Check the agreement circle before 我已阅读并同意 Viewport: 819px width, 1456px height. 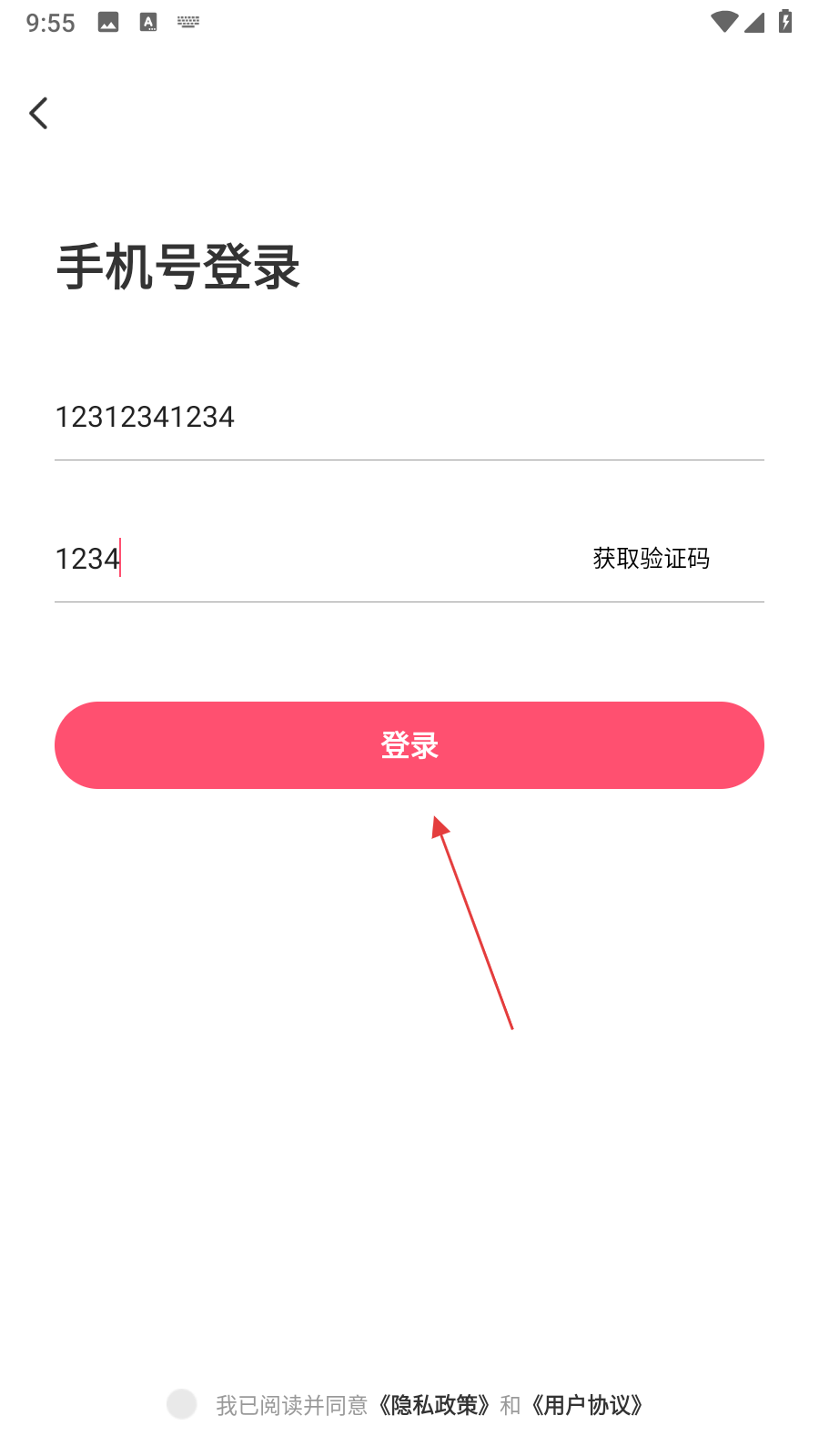point(182,1404)
